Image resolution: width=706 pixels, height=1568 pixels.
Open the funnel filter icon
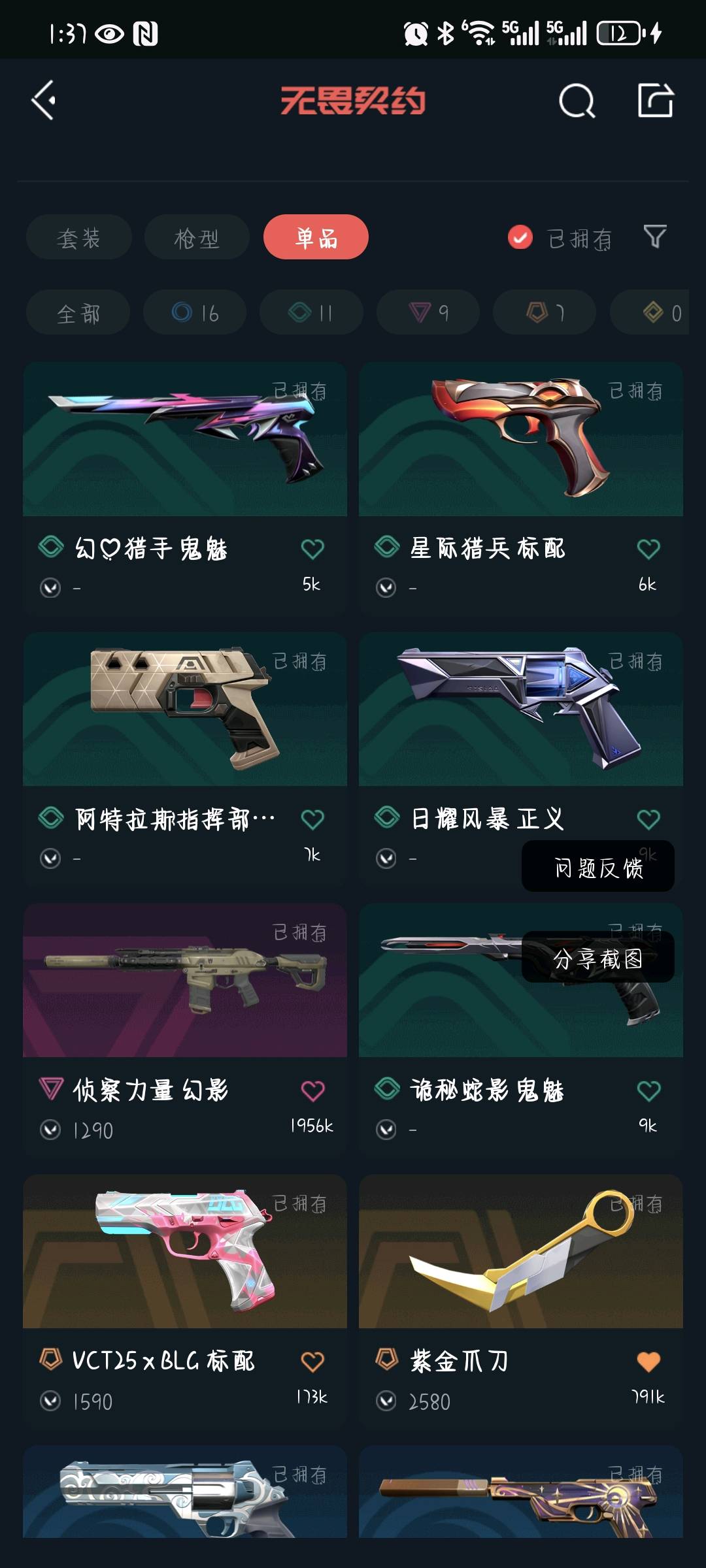pos(654,237)
